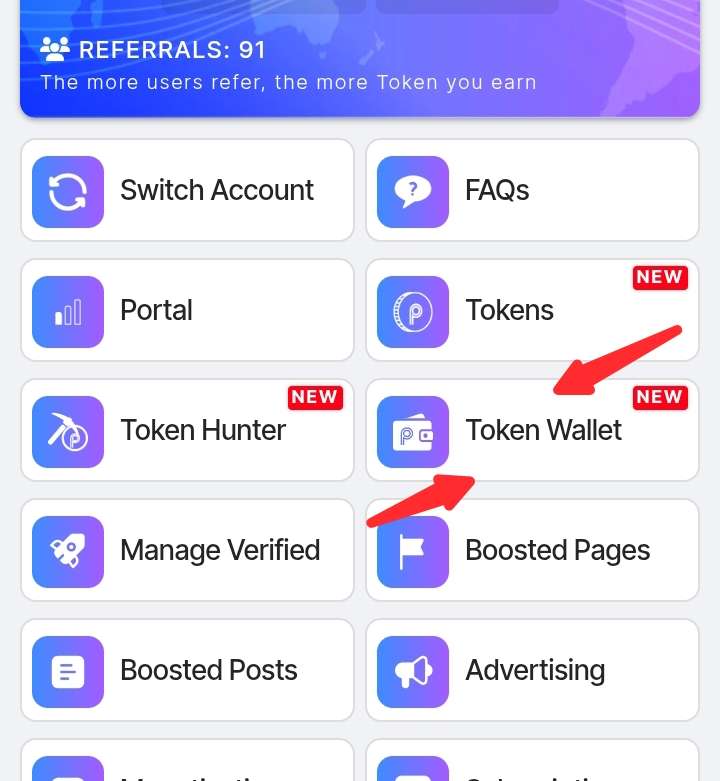Go to the Portal
The width and height of the screenshot is (720, 781).
click(187, 310)
